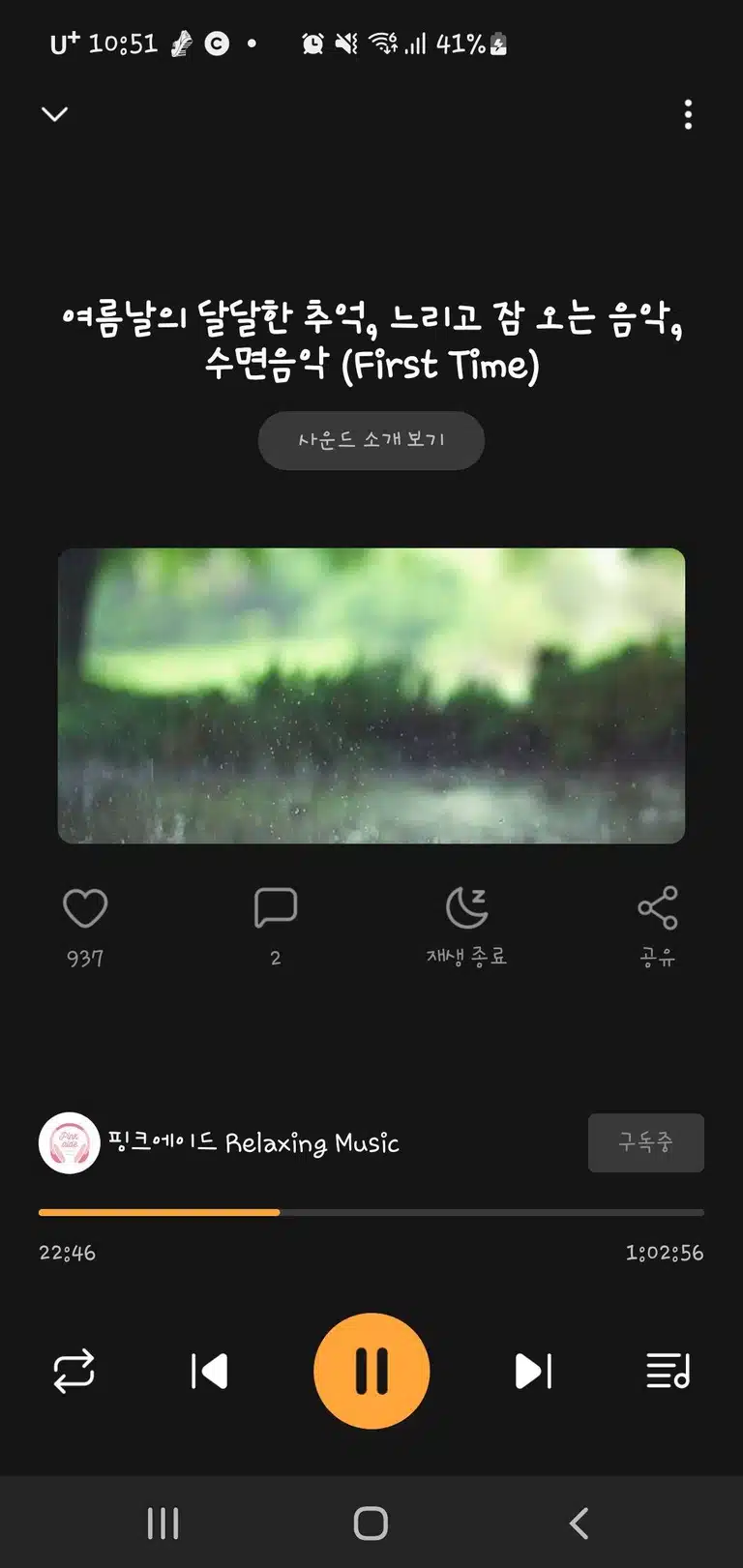Toggle repeat mode
The width and height of the screenshot is (743, 1568).
(x=74, y=1371)
